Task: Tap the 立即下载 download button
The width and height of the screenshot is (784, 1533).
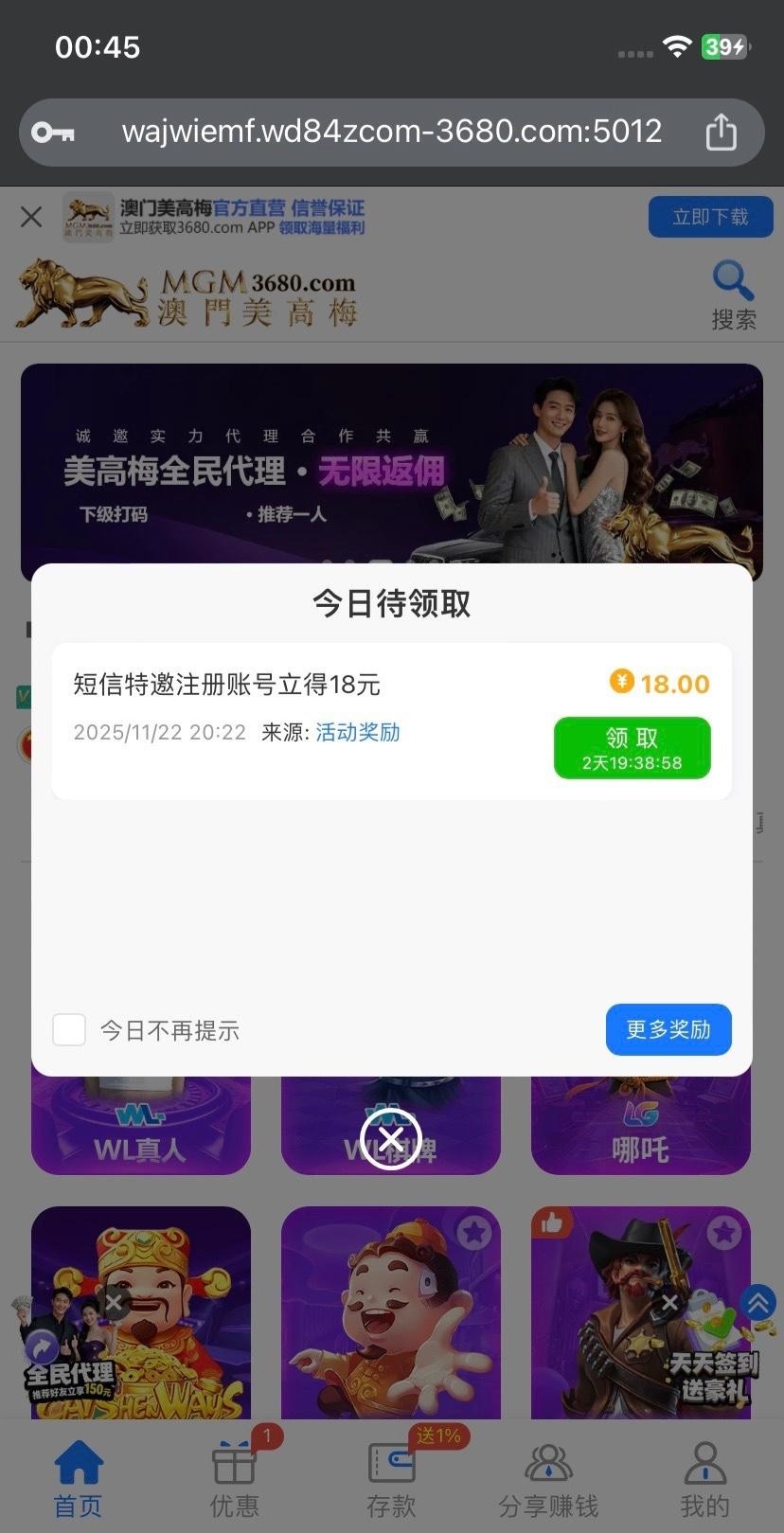Action: (x=710, y=217)
